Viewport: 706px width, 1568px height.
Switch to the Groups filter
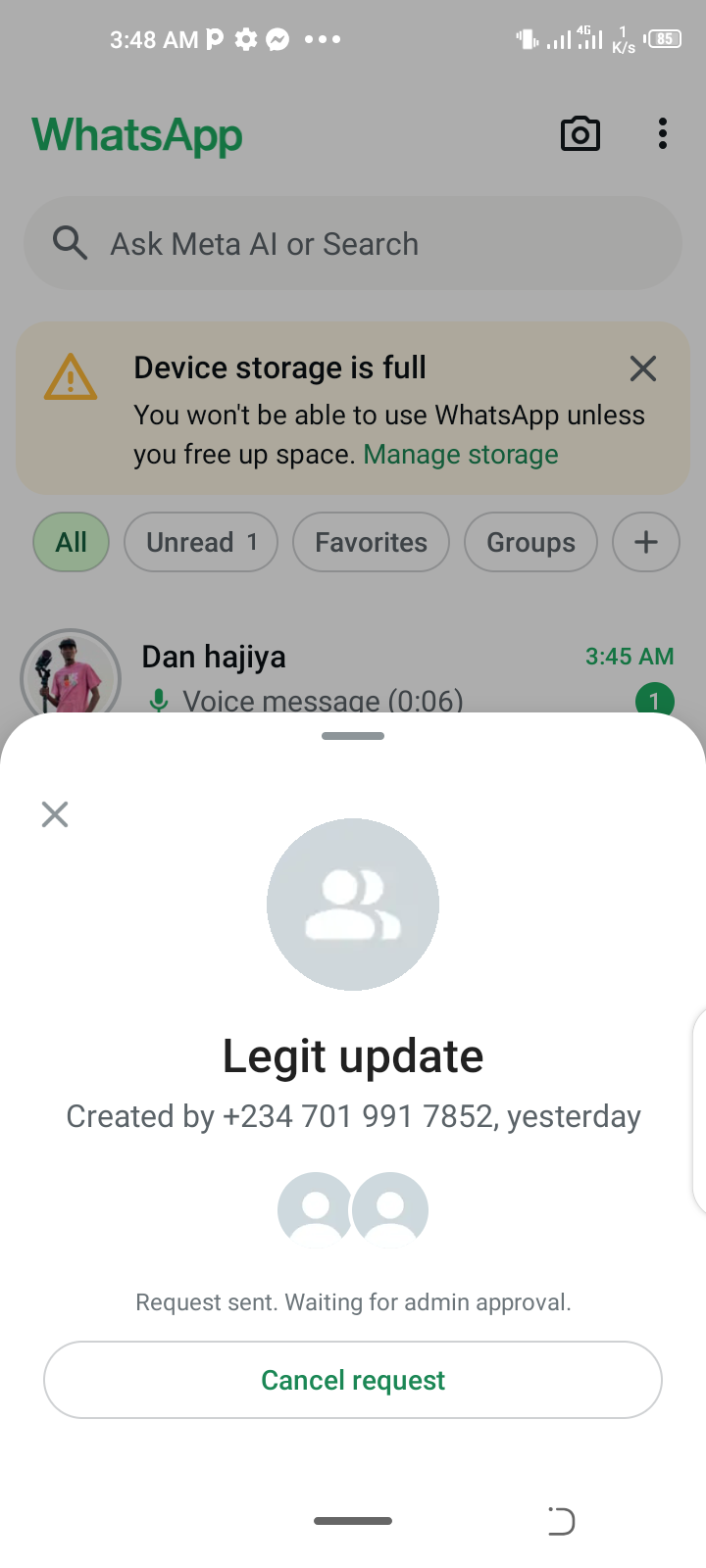click(530, 542)
